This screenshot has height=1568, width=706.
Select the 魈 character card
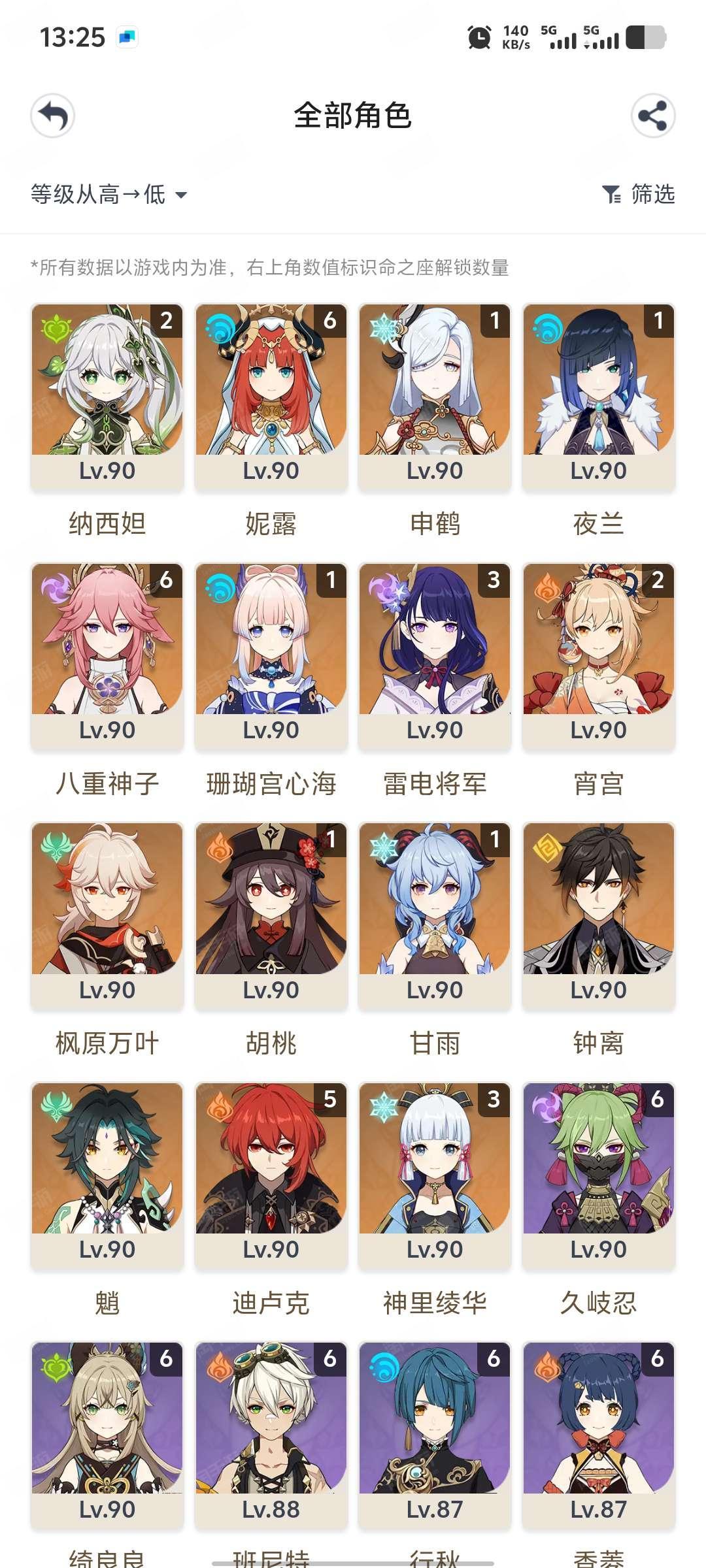[x=107, y=1174]
